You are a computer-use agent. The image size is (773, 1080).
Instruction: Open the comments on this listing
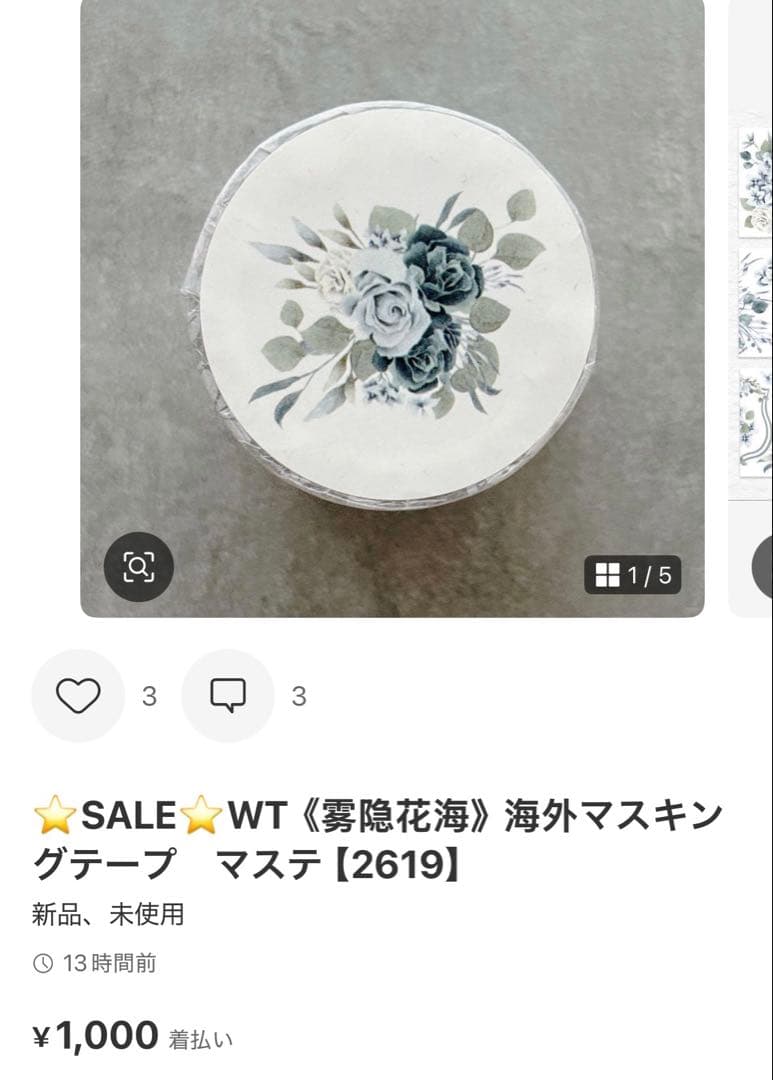[x=228, y=696]
